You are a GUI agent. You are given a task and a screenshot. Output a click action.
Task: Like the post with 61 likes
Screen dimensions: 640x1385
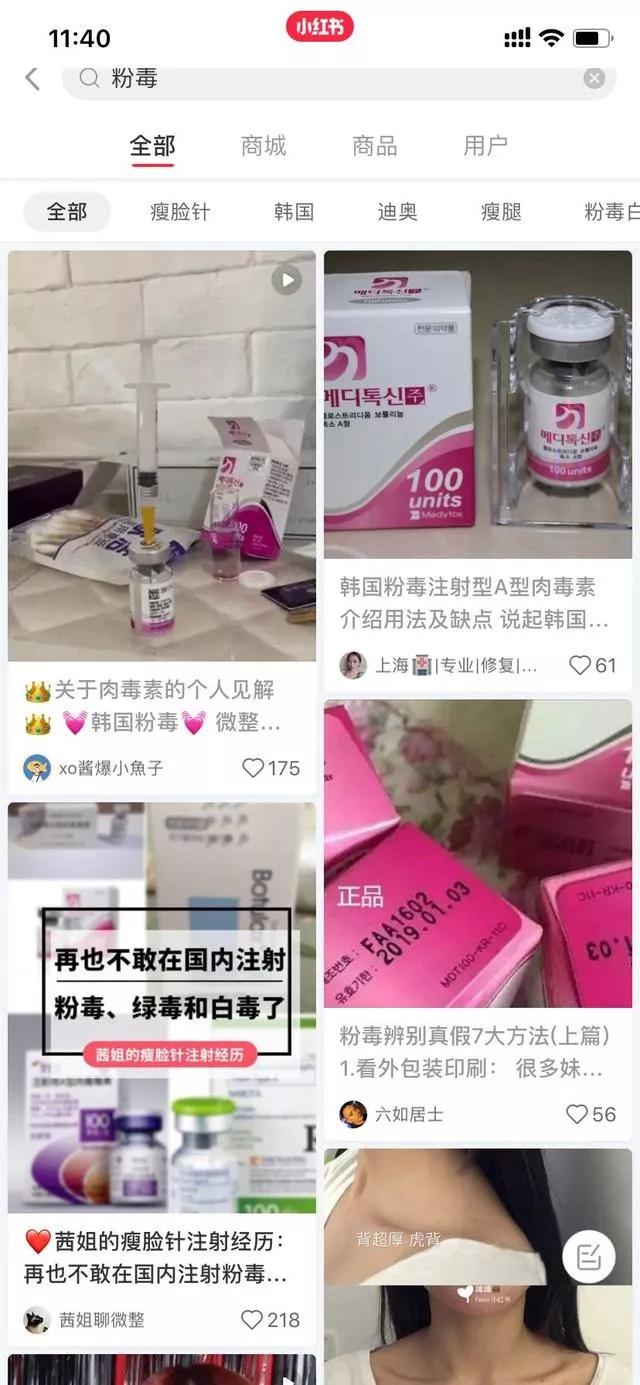tap(580, 665)
